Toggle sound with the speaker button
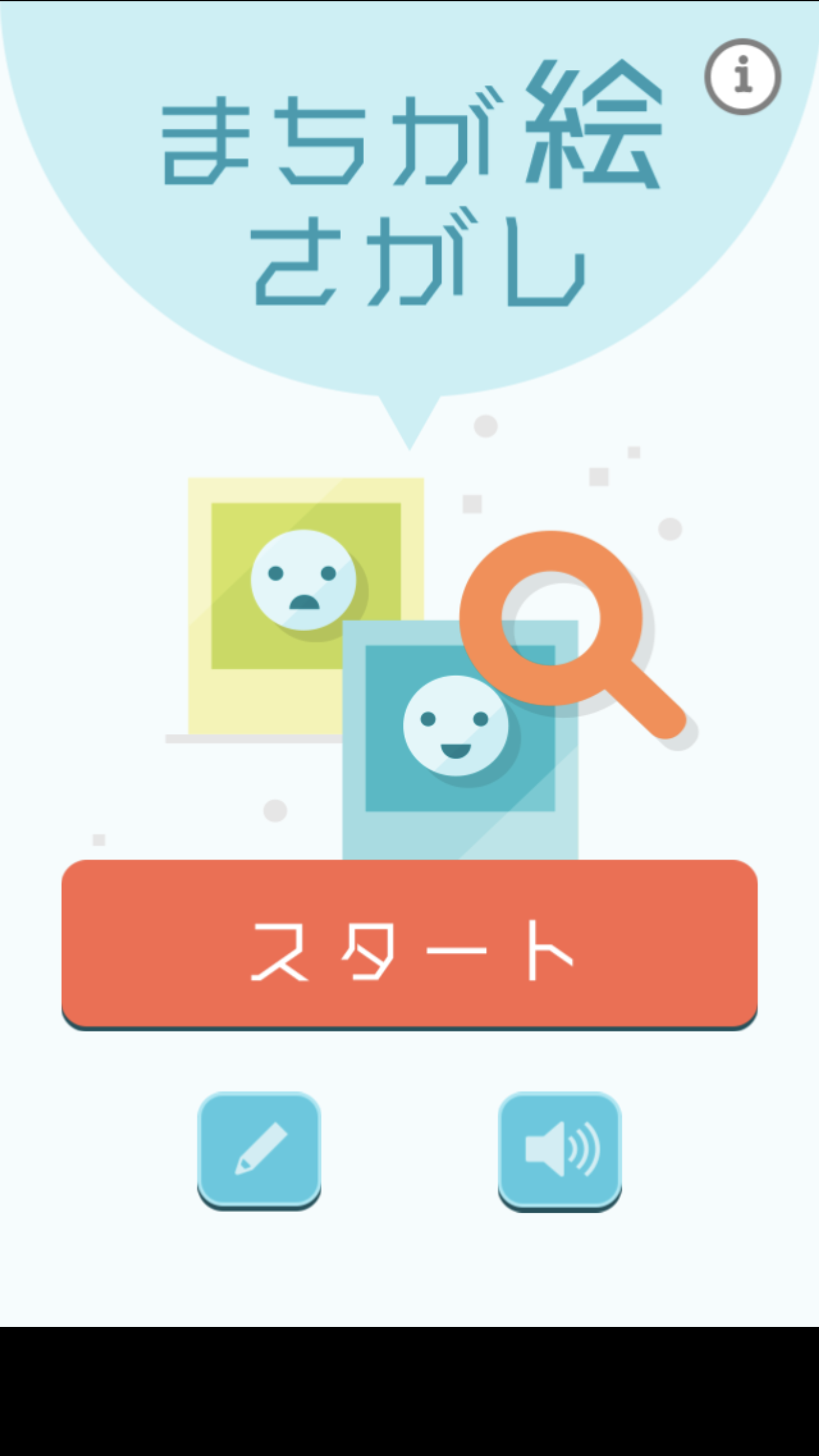 pyautogui.click(x=559, y=1149)
